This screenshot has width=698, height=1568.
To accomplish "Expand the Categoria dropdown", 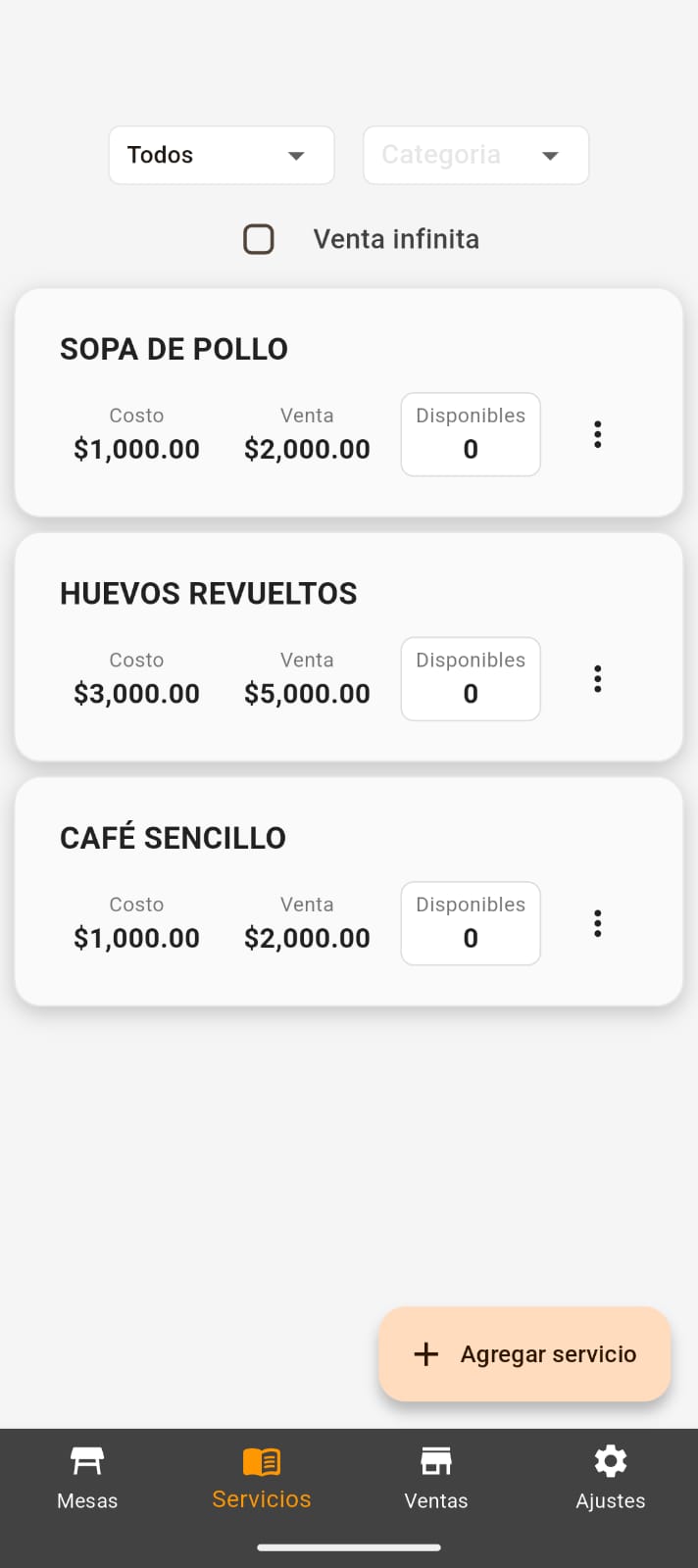I will [x=475, y=155].
